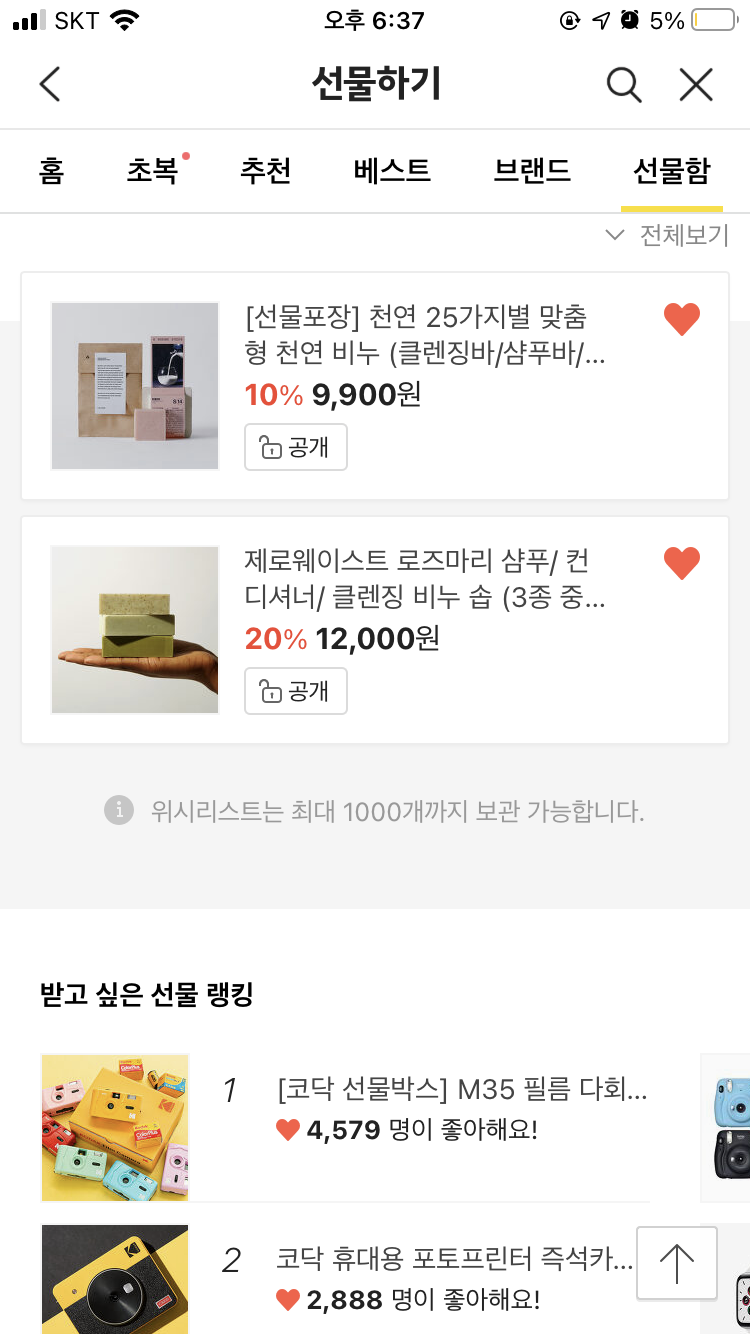Viewport: 750px width, 1334px height.
Task: Unlike the 제로웨이스트 로즈마리 샴푸 heart
Action: (x=682, y=564)
